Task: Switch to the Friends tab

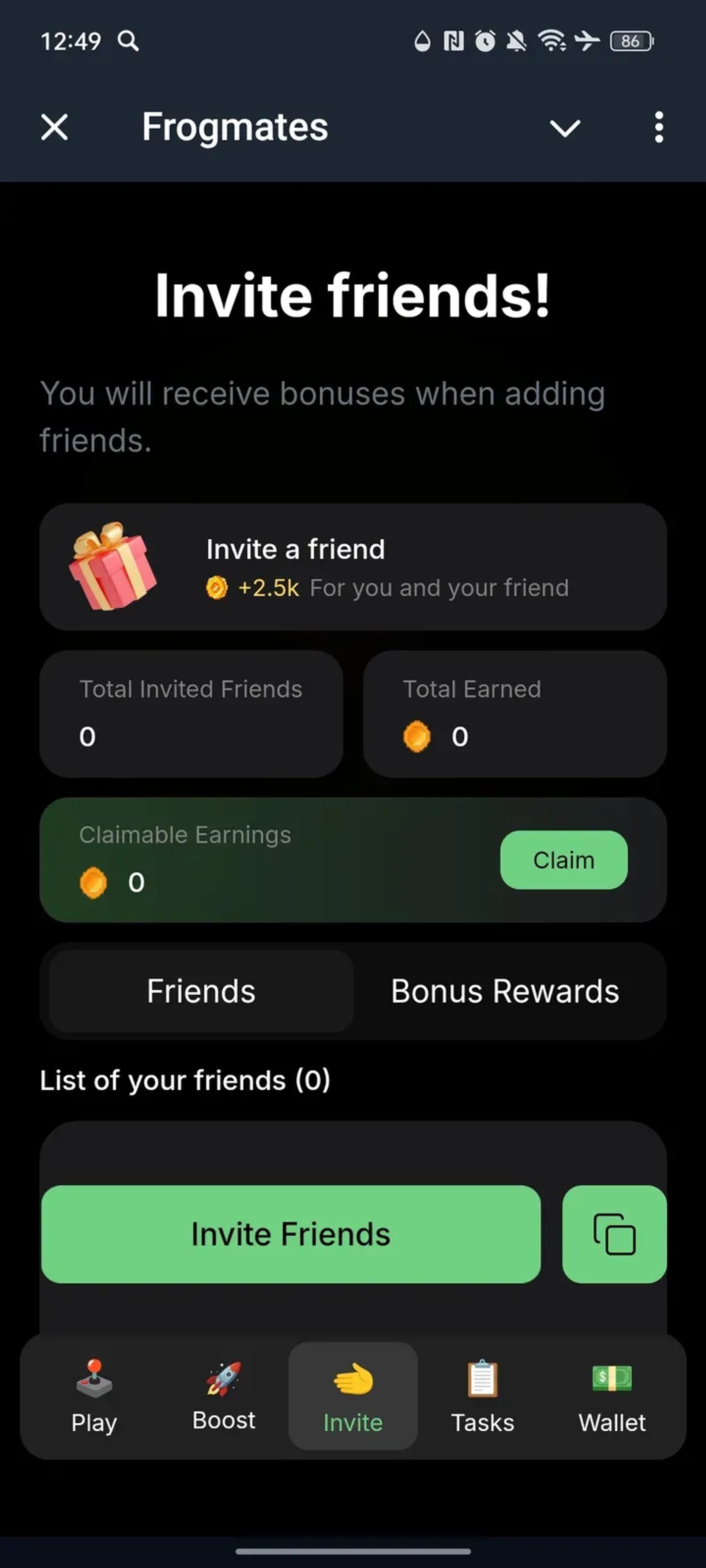Action: pyautogui.click(x=200, y=992)
